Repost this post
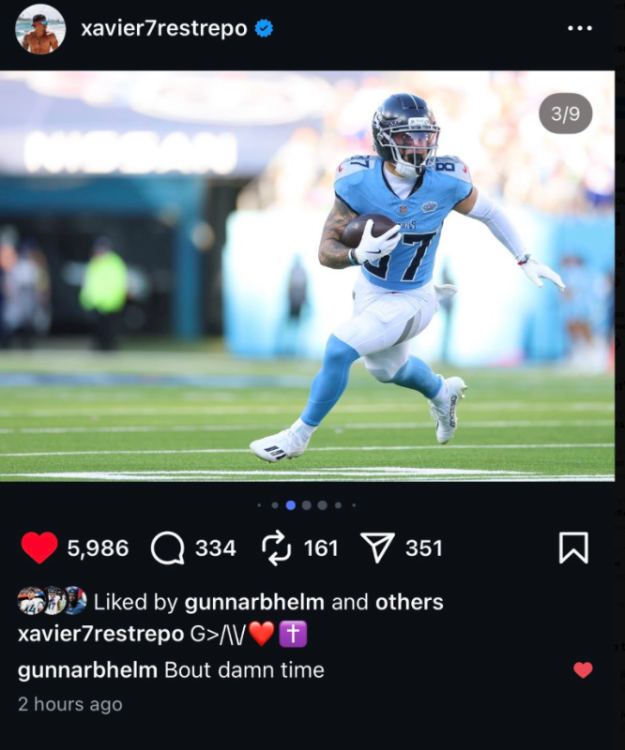 click(275, 548)
